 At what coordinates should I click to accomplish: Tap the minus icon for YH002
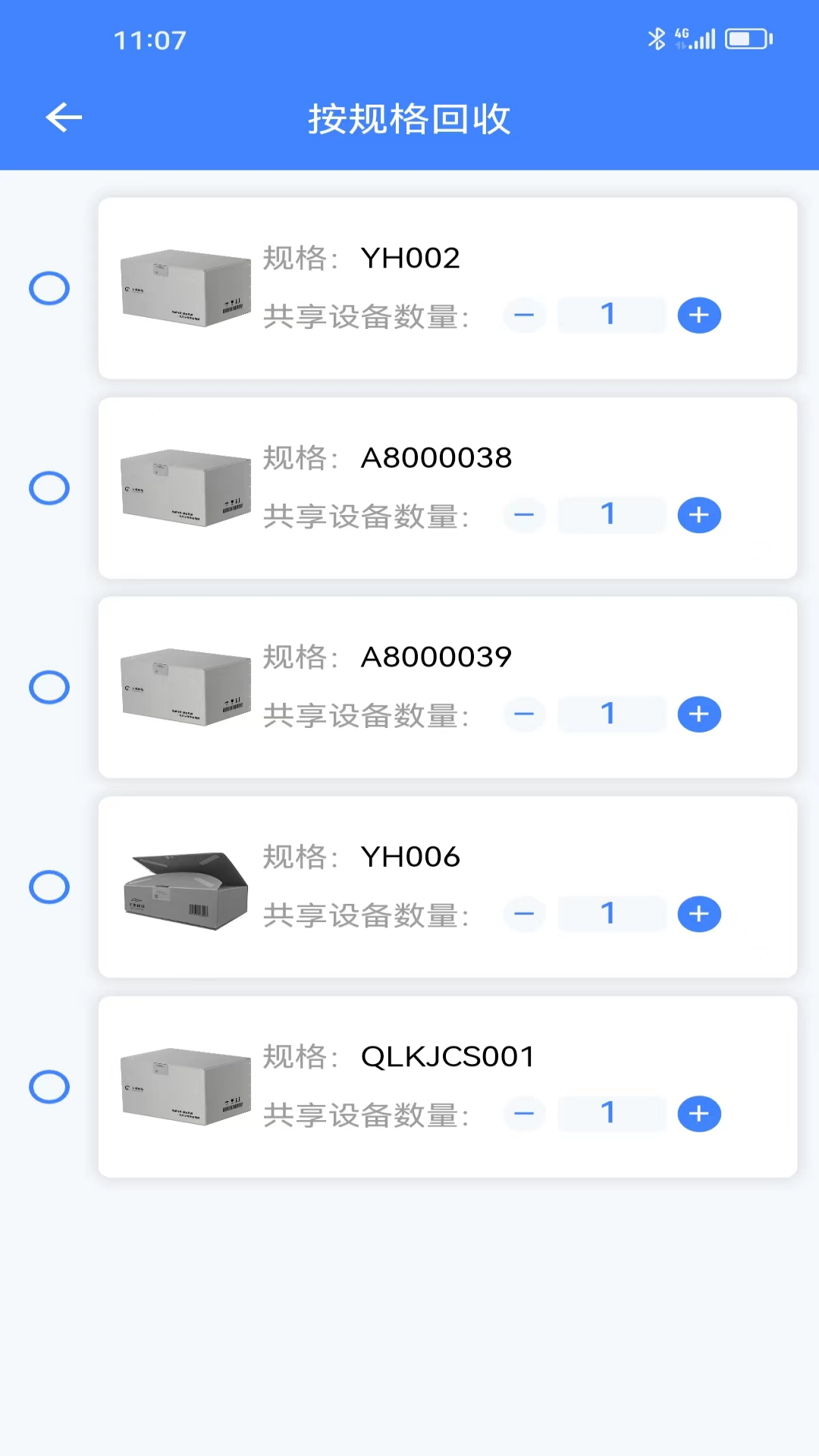coord(524,315)
